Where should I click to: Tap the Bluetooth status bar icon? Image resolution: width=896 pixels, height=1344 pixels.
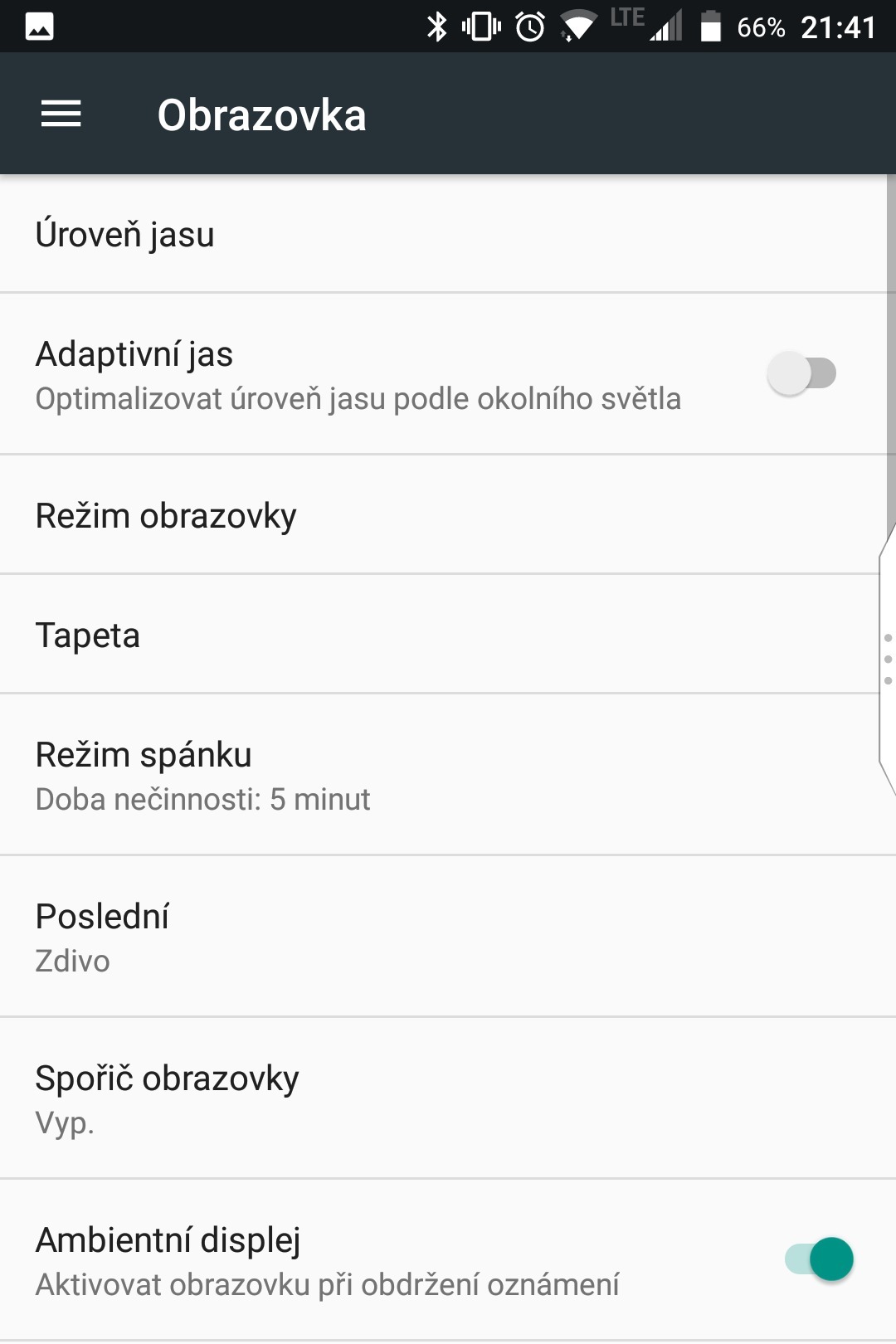437,26
